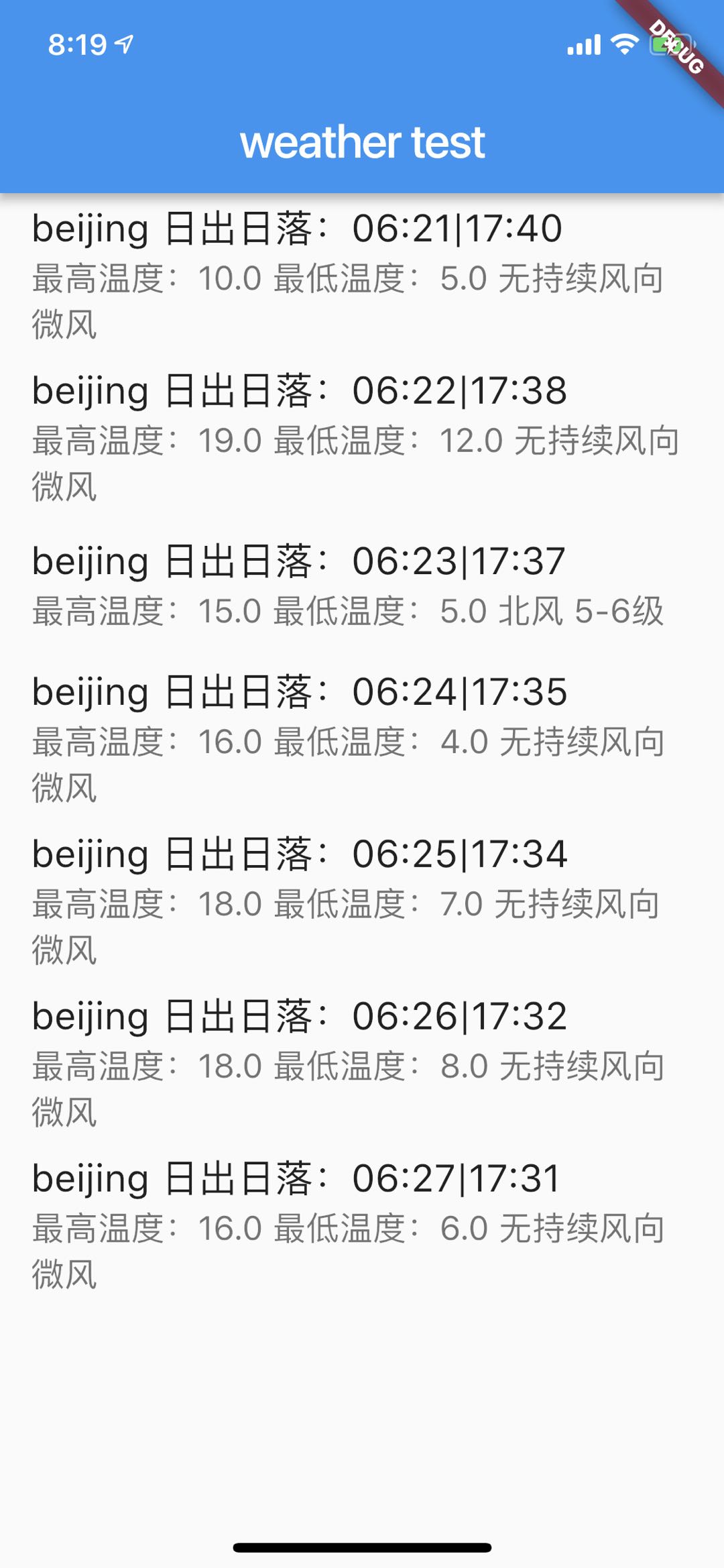Tap the home indicator bar at screen bottom
This screenshot has height=1568, width=724.
[362, 1546]
